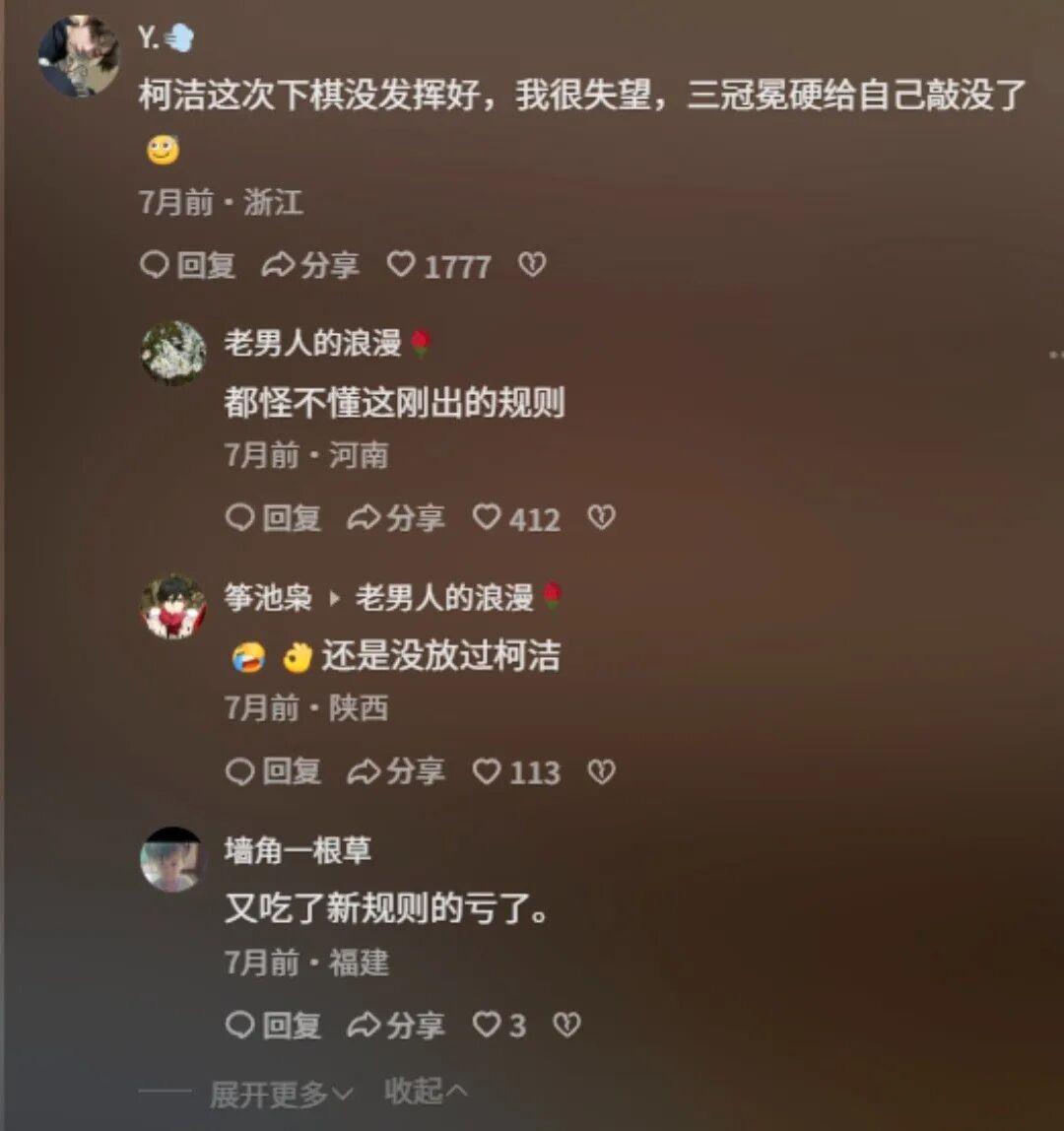Reply to 墙角一根草's comment
The height and width of the screenshot is (1131, 1064).
tap(274, 1026)
